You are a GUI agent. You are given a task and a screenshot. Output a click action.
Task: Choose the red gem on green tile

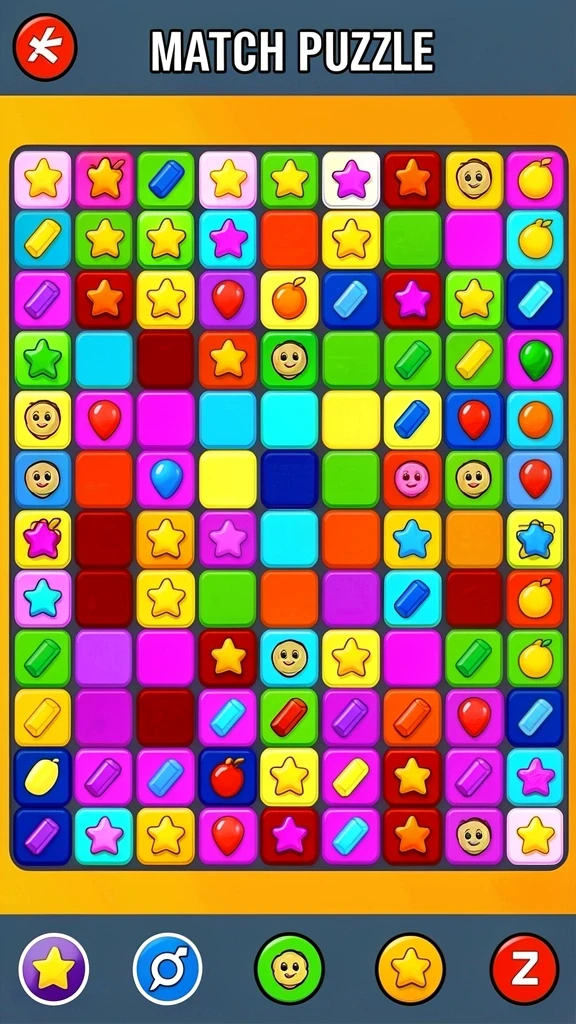pyautogui.click(x=289, y=717)
